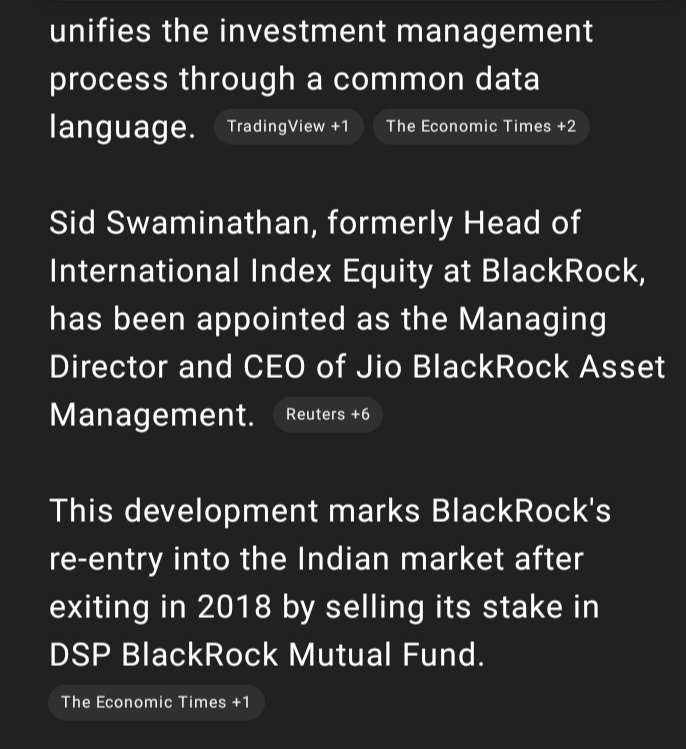This screenshot has width=686, height=749.
Task: View the Reuters +6 sources chip
Action: 327,415
